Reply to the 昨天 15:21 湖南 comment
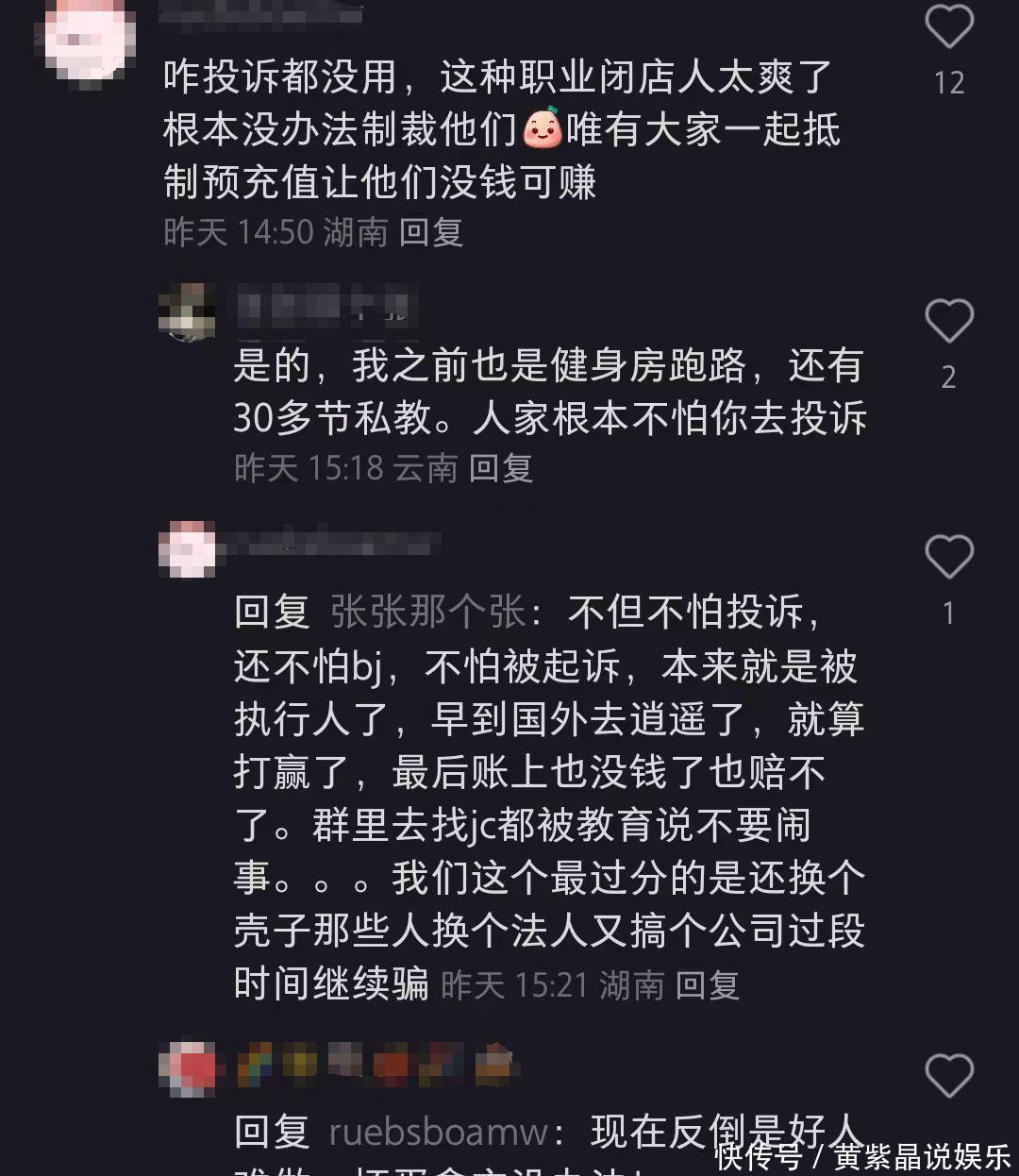The height and width of the screenshot is (1176, 1019). (708, 985)
